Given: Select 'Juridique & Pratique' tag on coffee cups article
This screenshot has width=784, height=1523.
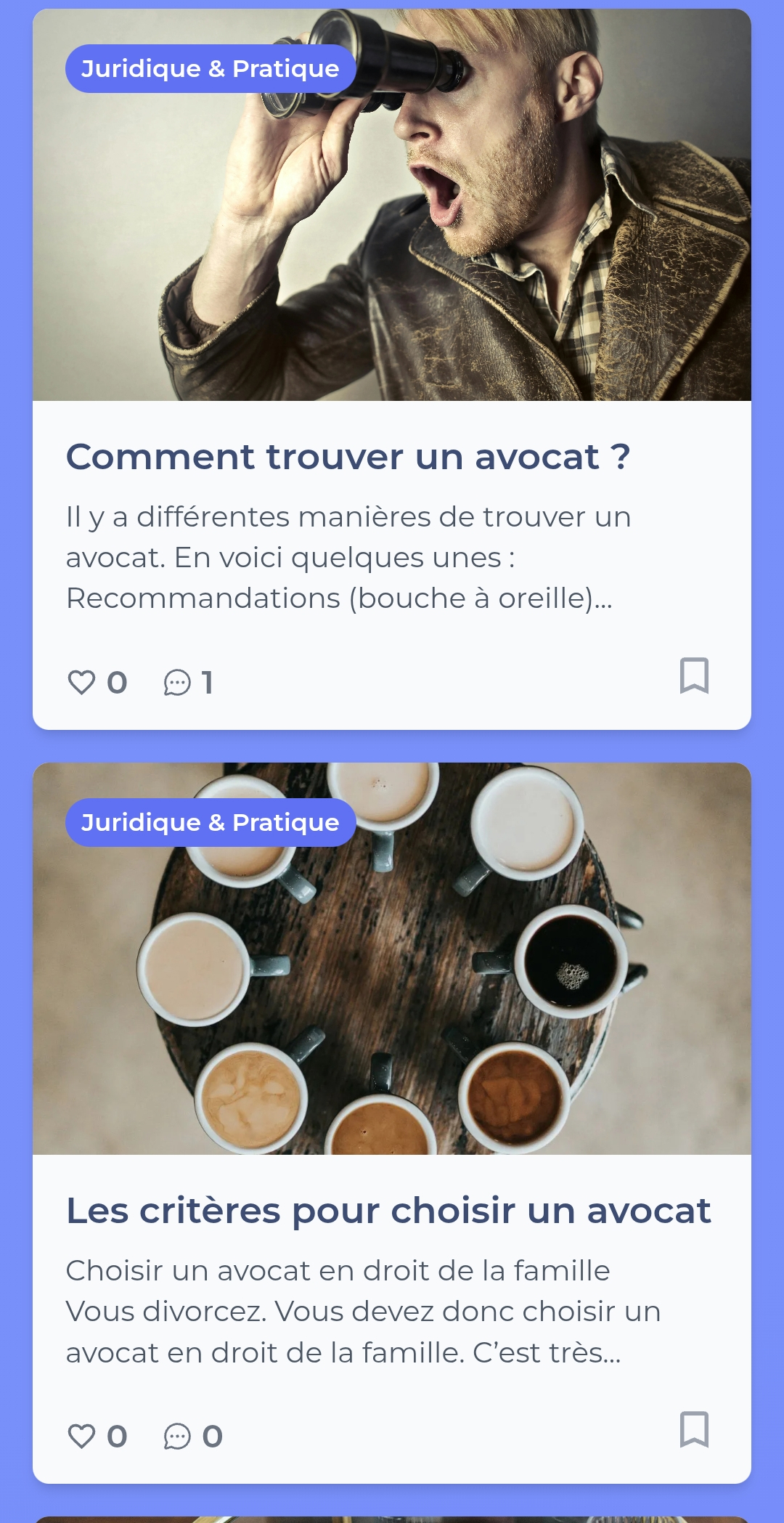Looking at the screenshot, I should [211, 823].
